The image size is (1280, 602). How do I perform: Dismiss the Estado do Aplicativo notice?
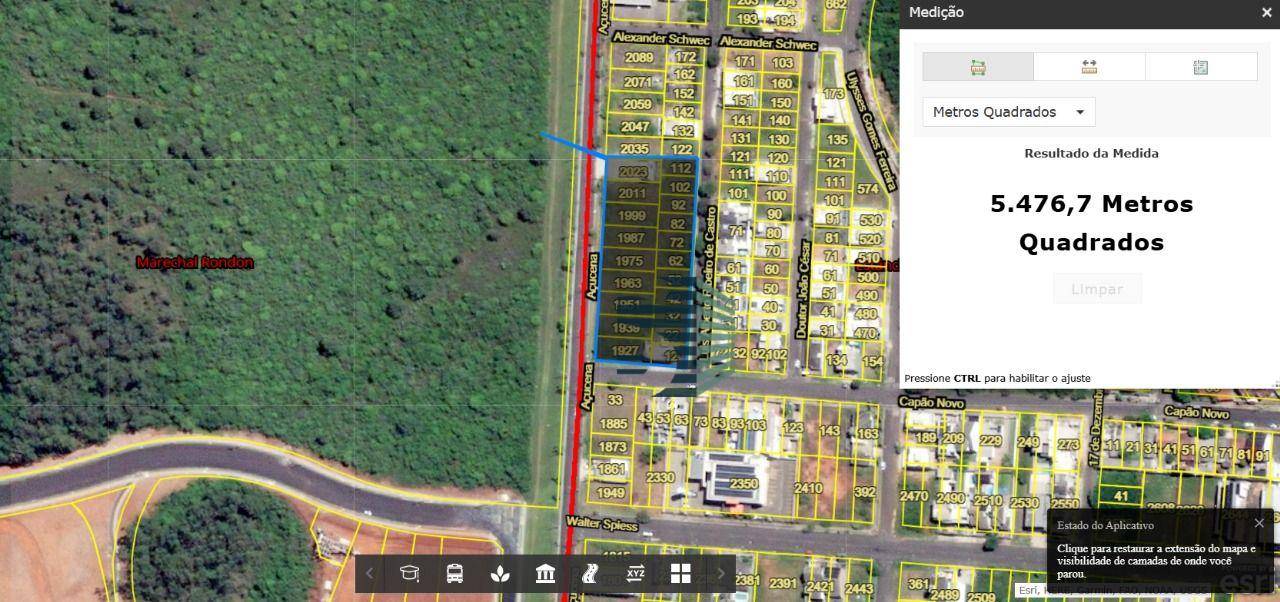tap(1259, 523)
